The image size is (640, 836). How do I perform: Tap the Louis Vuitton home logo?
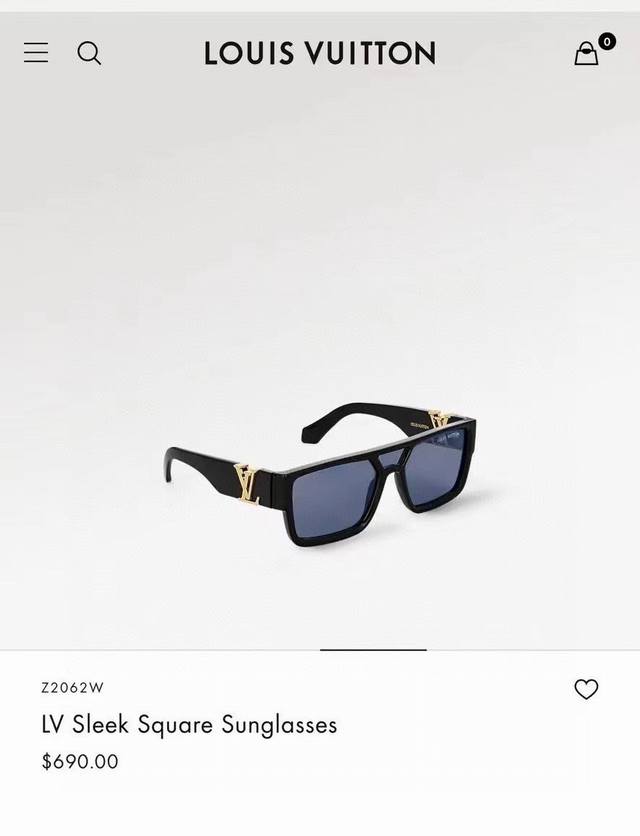pos(320,53)
